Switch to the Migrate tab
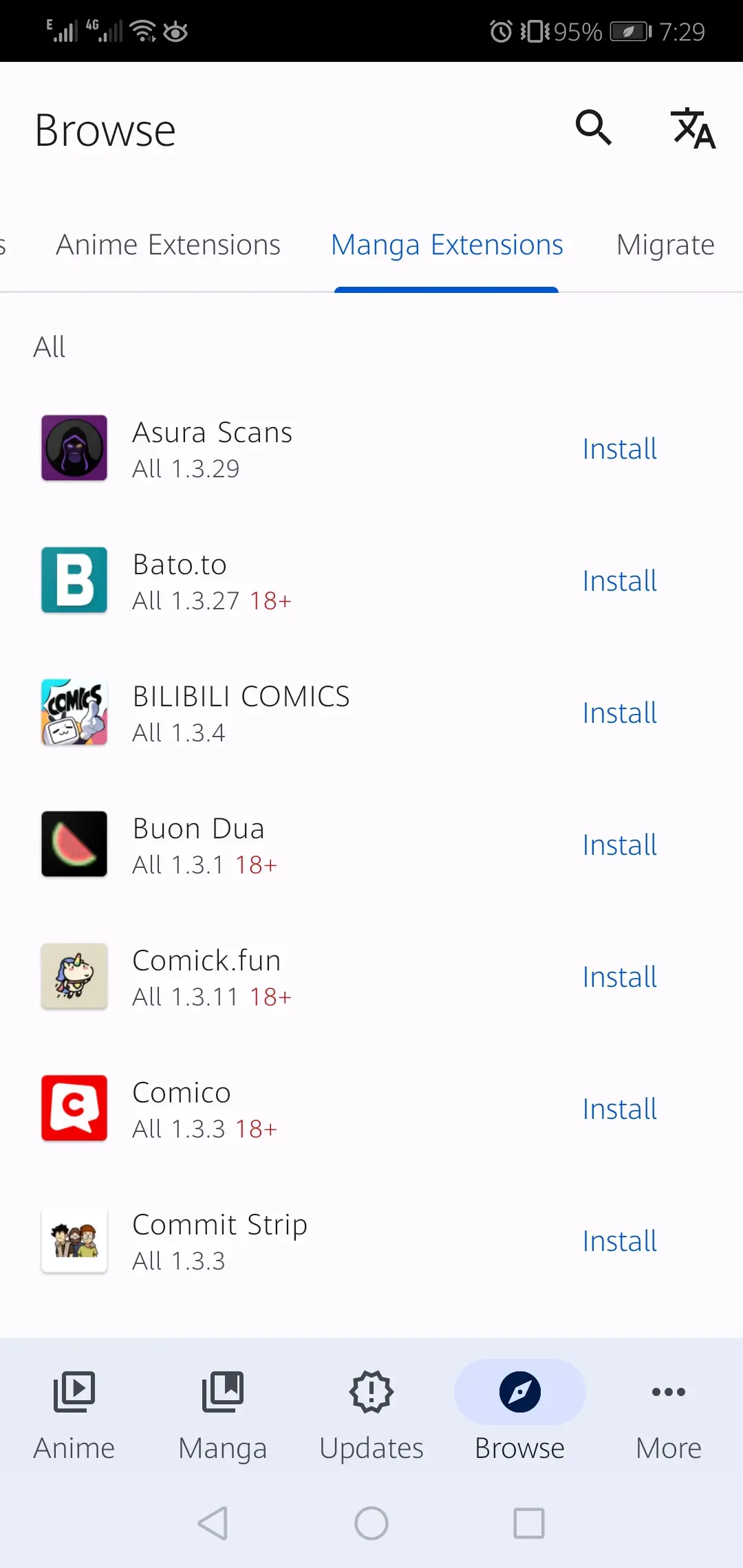Viewport: 743px width, 1568px height. [x=665, y=245]
